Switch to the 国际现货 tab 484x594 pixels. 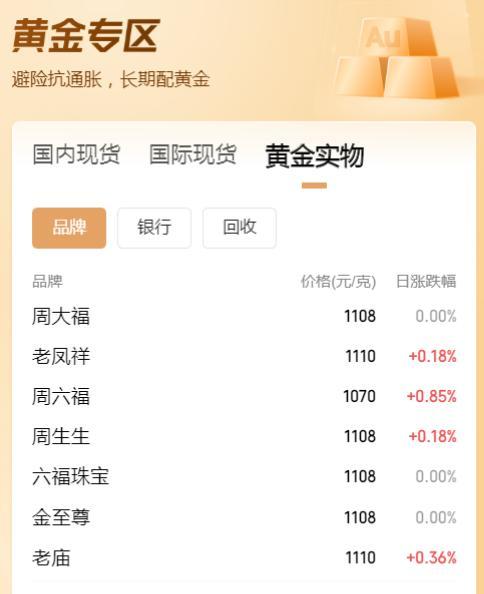pos(193,155)
